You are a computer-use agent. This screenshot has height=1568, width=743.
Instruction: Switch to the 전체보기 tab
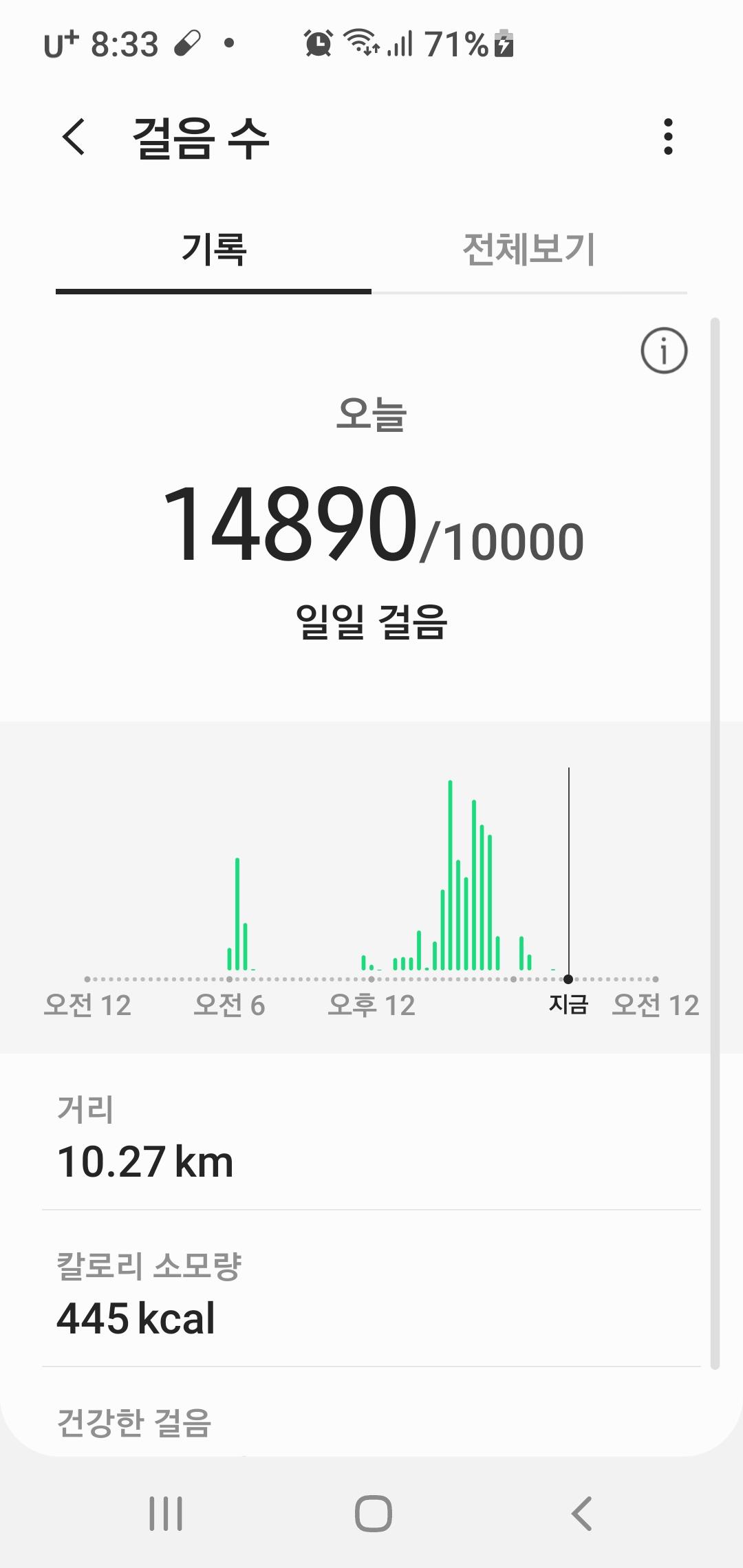pos(528,249)
